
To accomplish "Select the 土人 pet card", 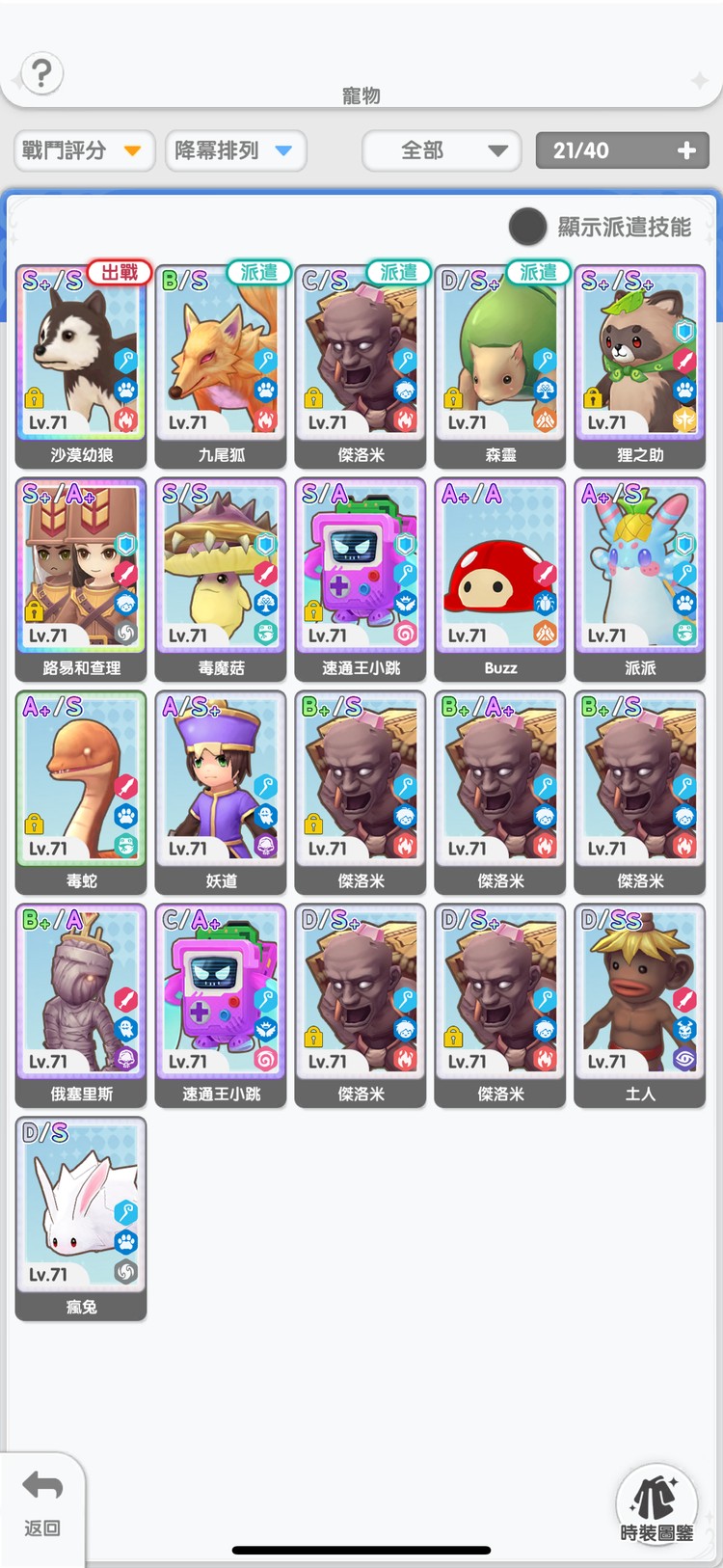I will 640,1005.
